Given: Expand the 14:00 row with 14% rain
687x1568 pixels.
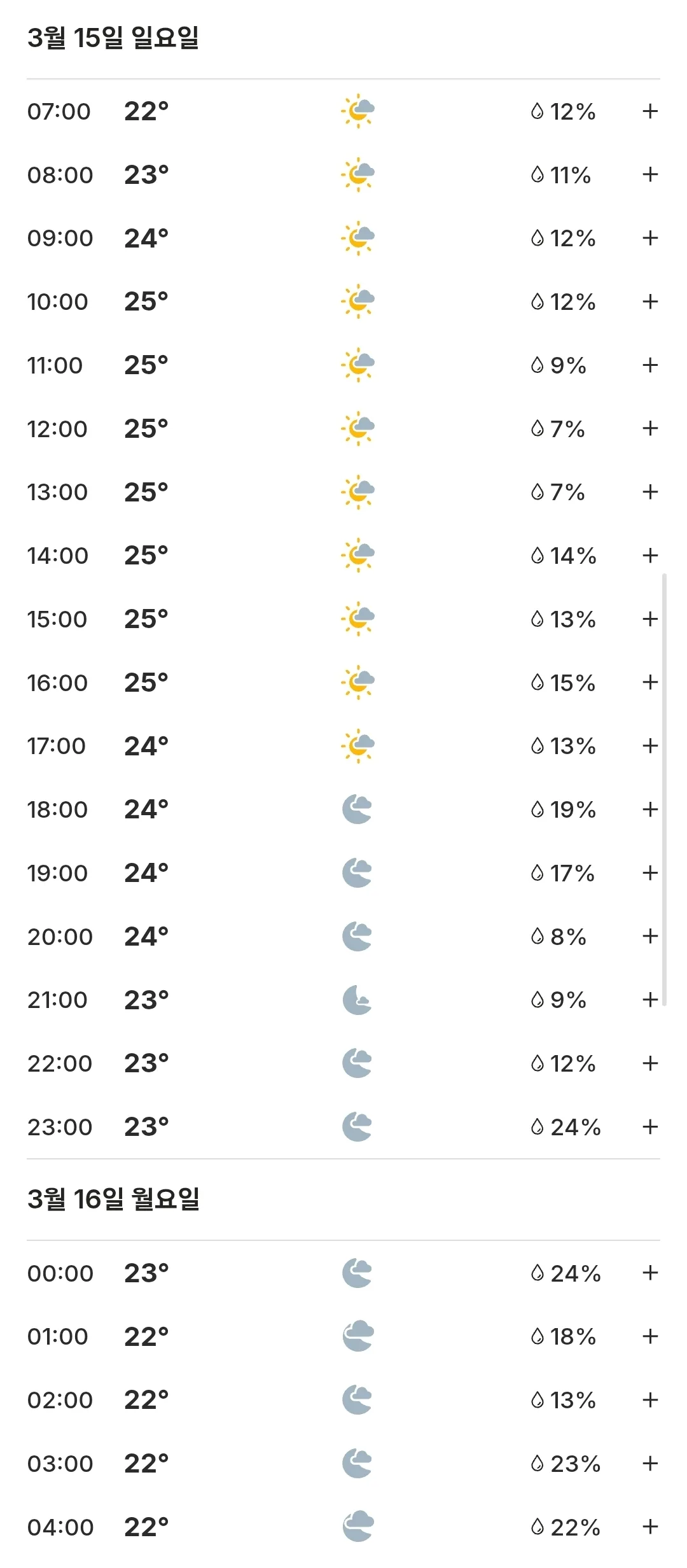Looking at the screenshot, I should tap(649, 556).
